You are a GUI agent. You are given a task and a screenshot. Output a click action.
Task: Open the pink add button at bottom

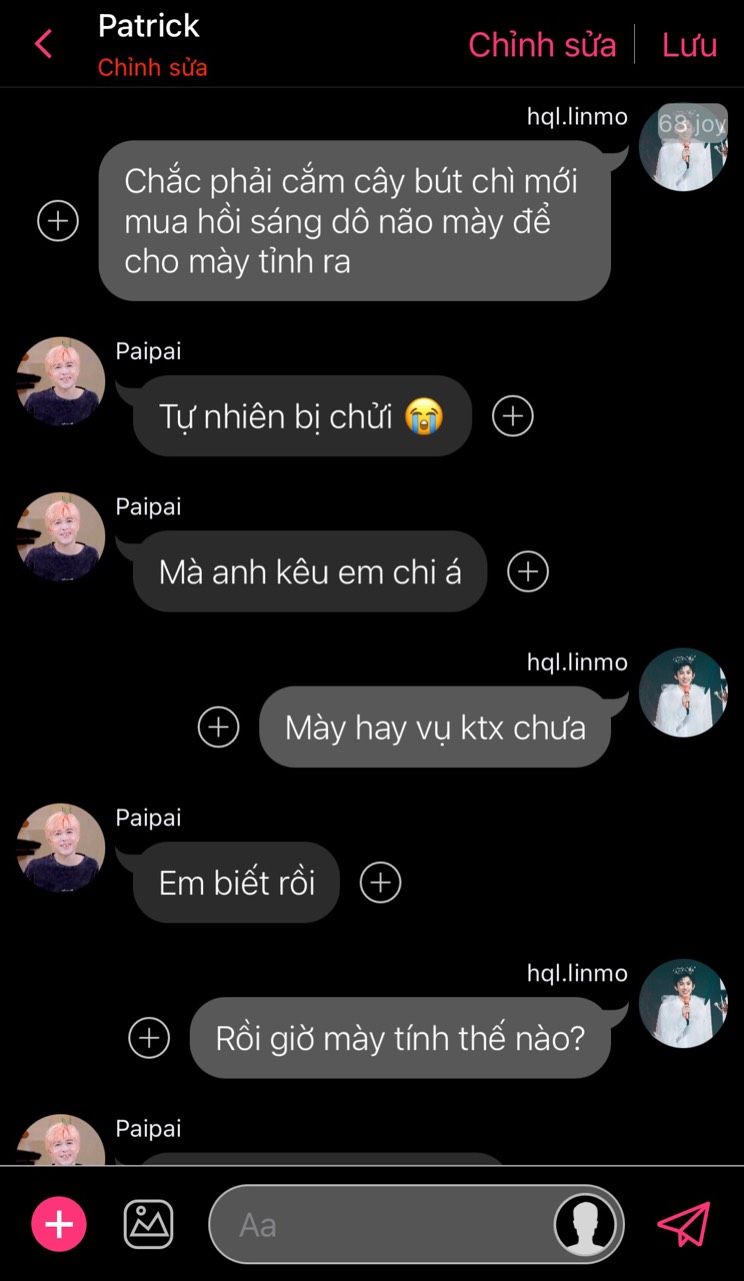point(59,1224)
